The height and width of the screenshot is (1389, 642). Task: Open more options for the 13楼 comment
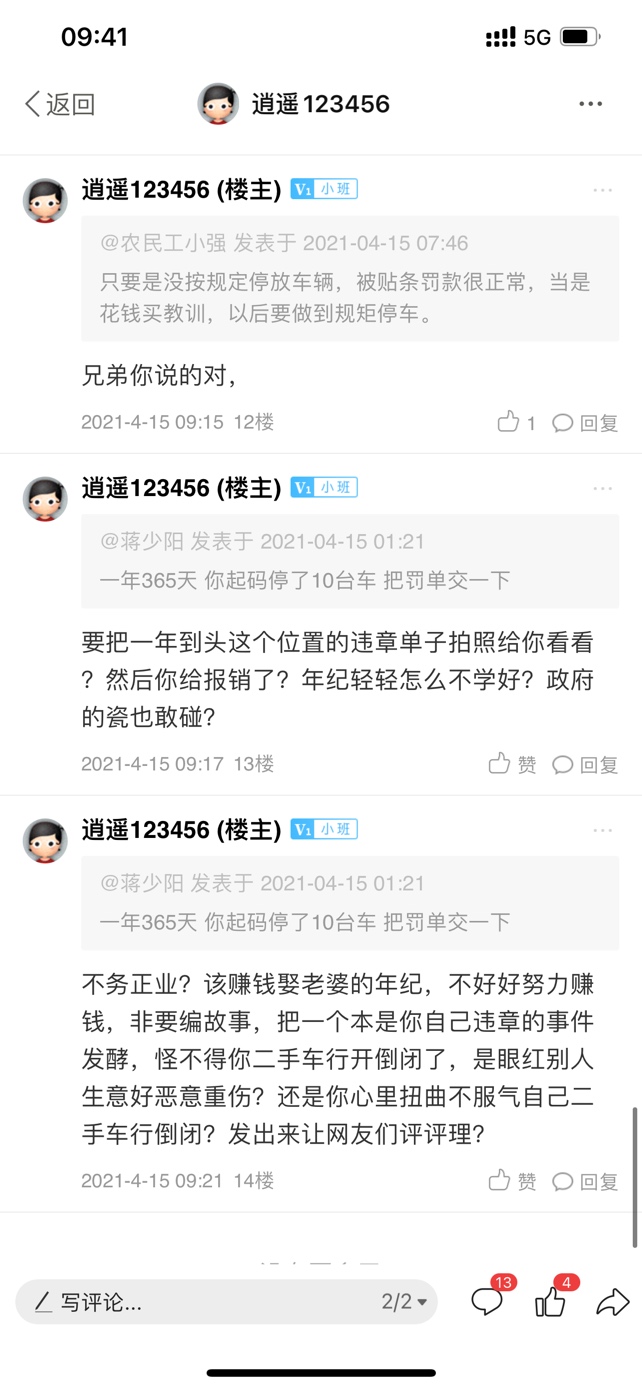[602, 488]
